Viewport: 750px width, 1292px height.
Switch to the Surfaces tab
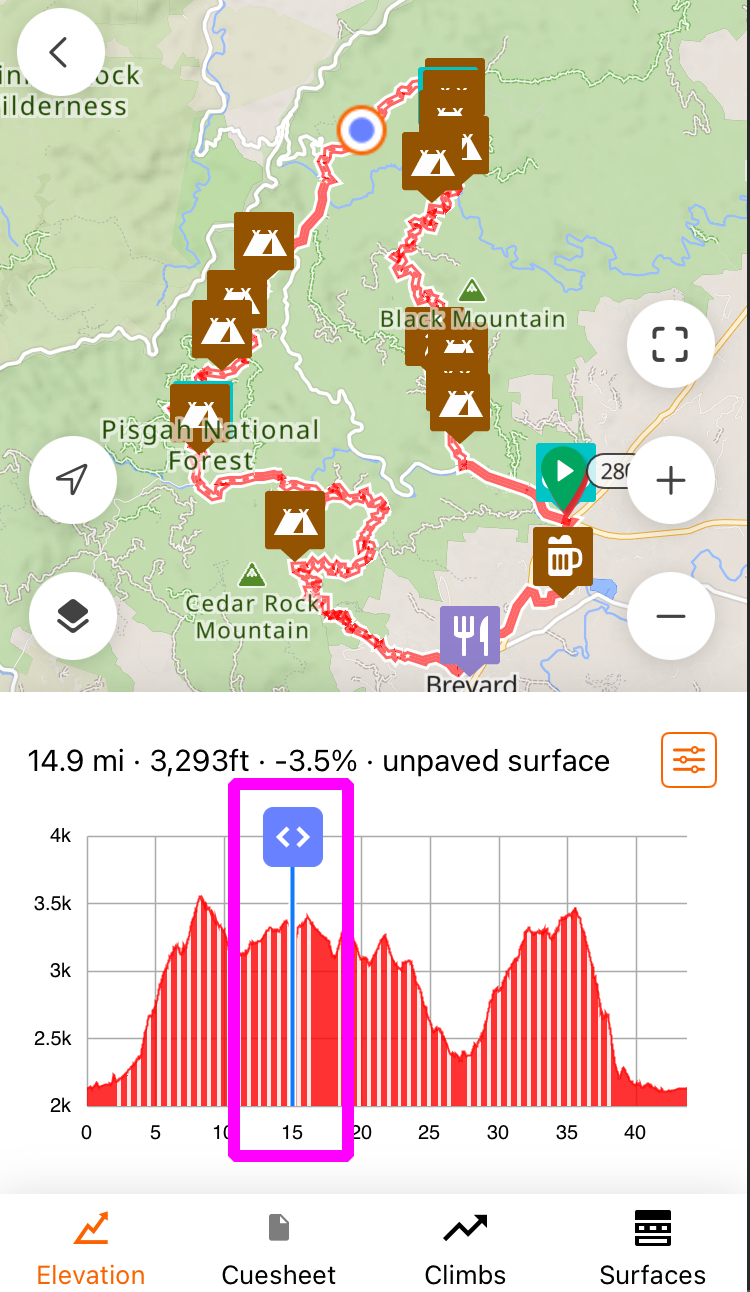coord(652,1247)
